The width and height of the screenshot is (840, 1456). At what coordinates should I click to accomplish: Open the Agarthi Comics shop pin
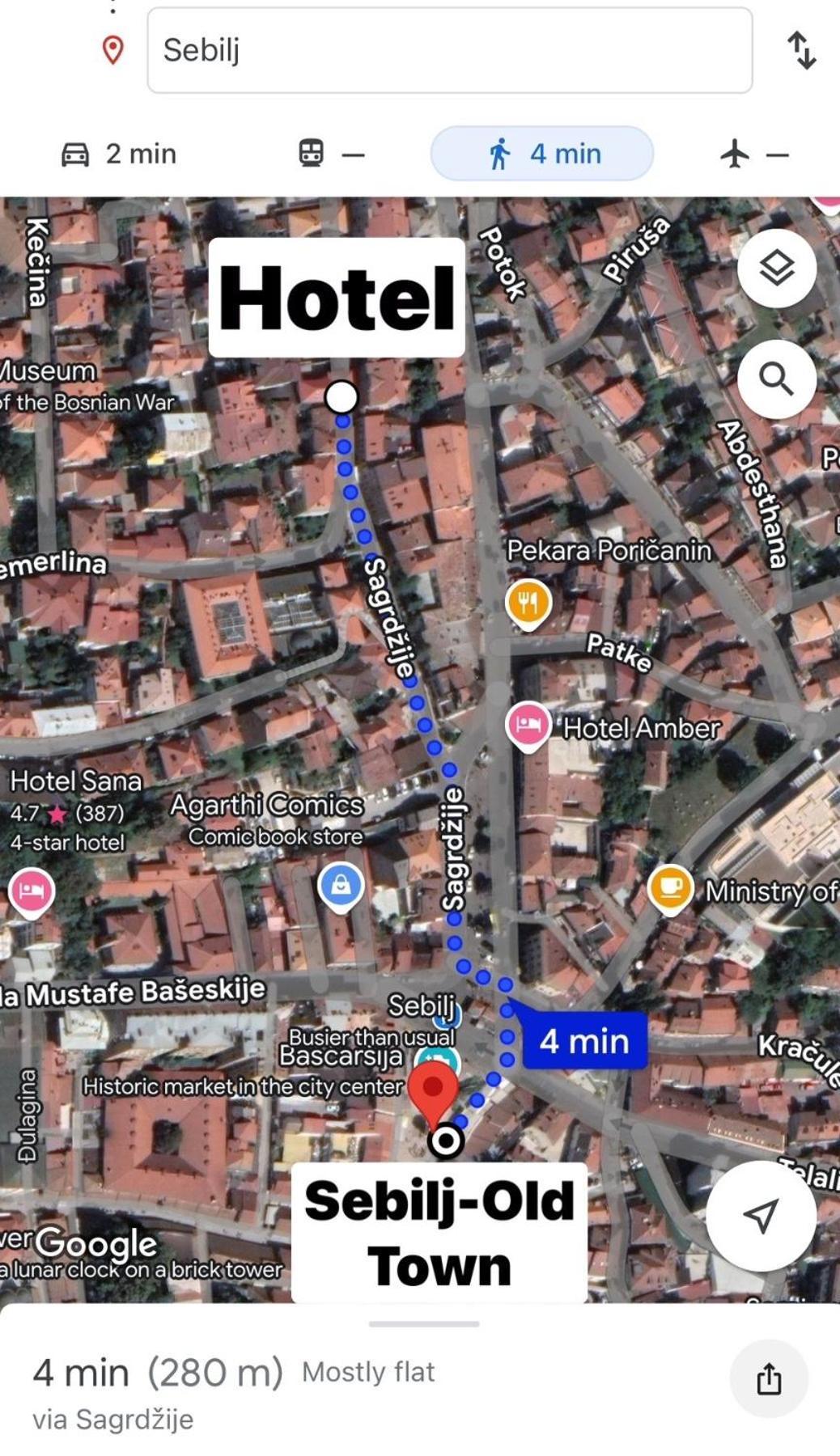tap(340, 885)
